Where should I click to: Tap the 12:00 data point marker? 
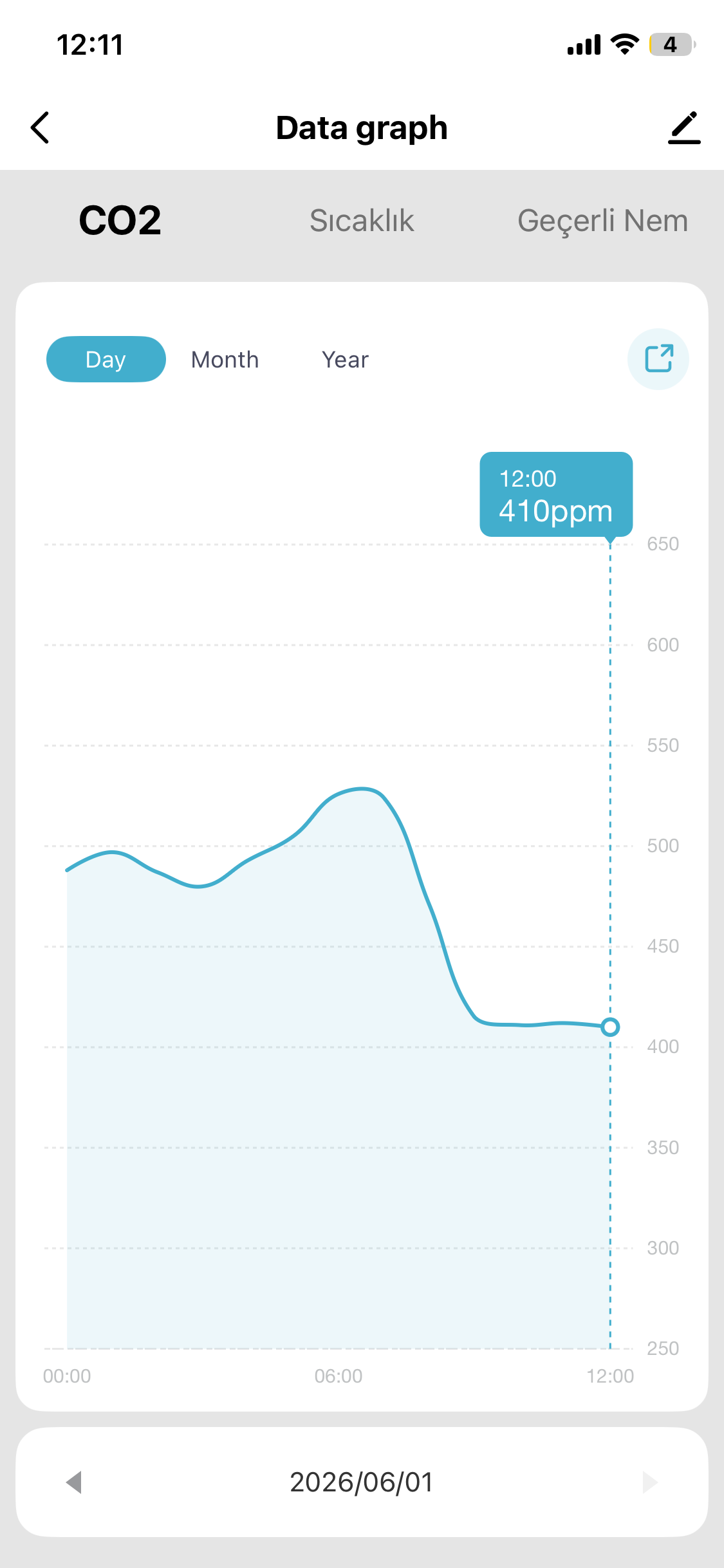click(610, 1027)
